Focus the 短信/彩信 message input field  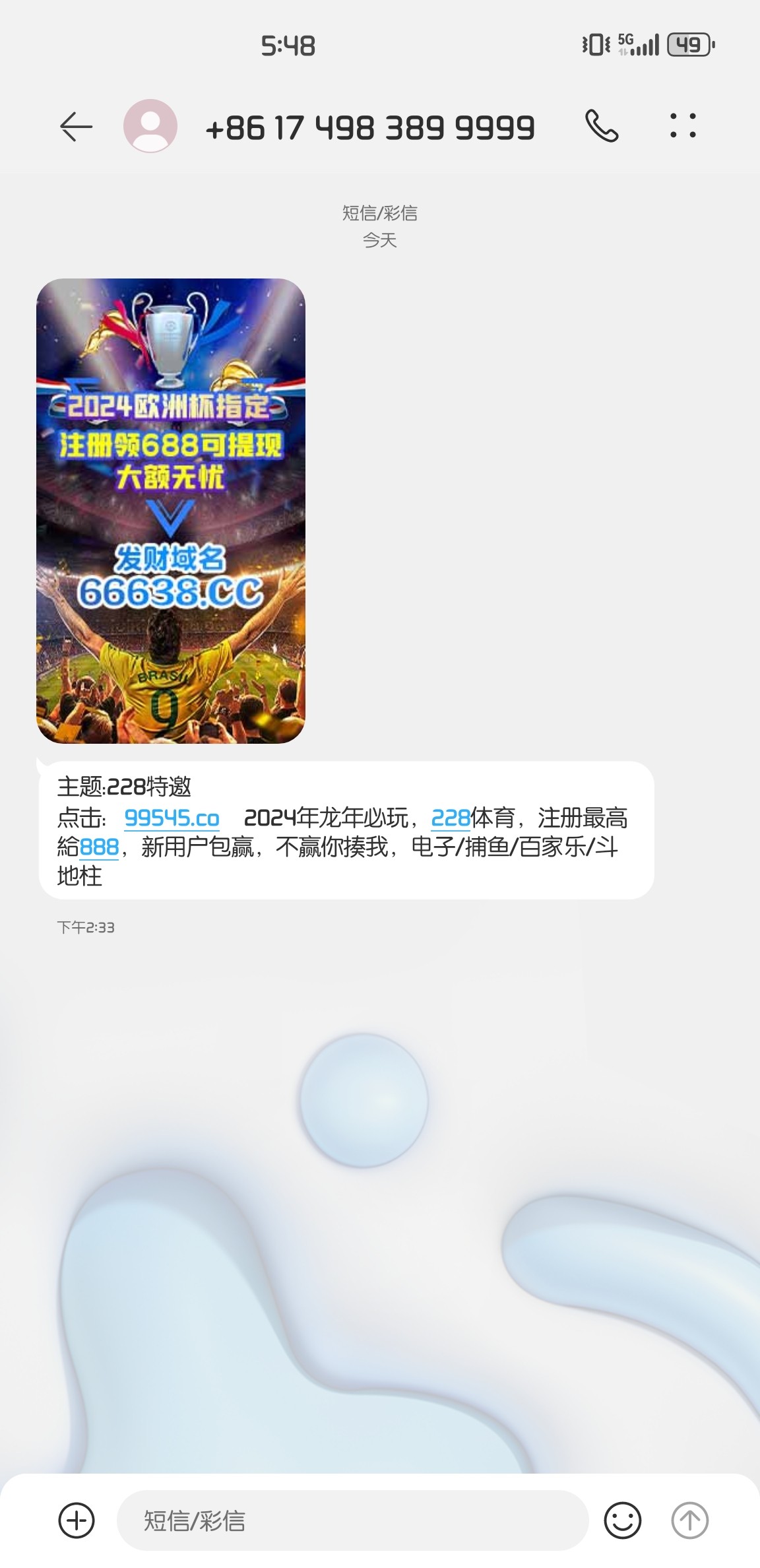coord(352,1520)
